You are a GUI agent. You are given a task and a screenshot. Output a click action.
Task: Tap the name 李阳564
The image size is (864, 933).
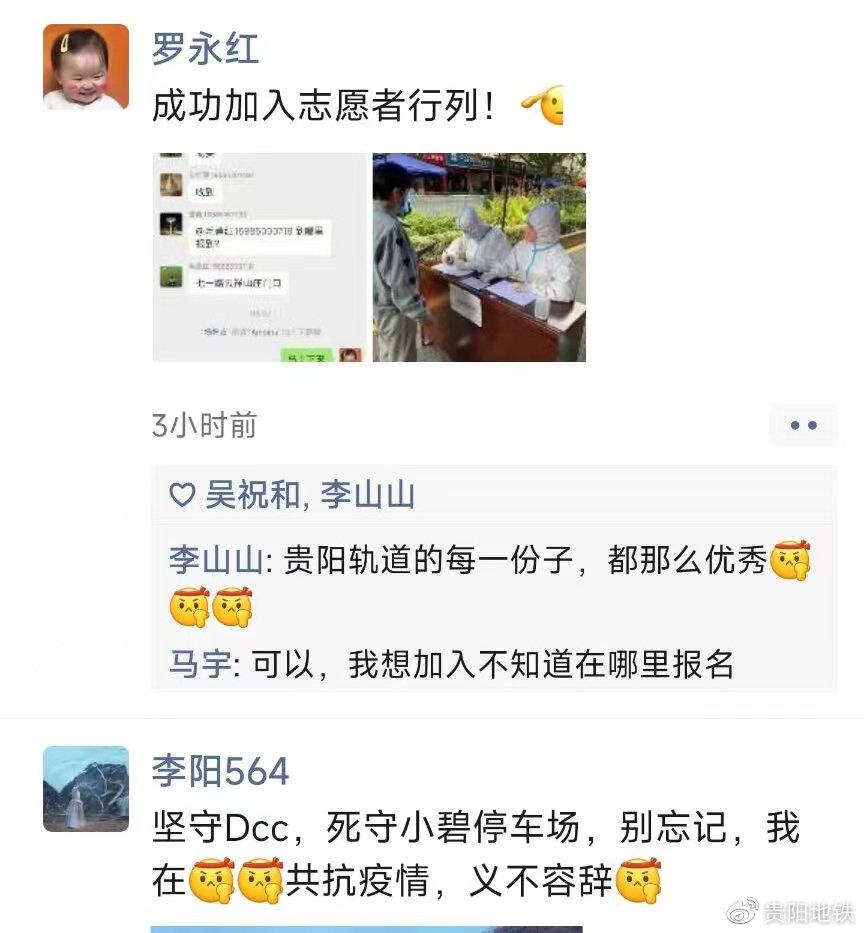(x=220, y=771)
